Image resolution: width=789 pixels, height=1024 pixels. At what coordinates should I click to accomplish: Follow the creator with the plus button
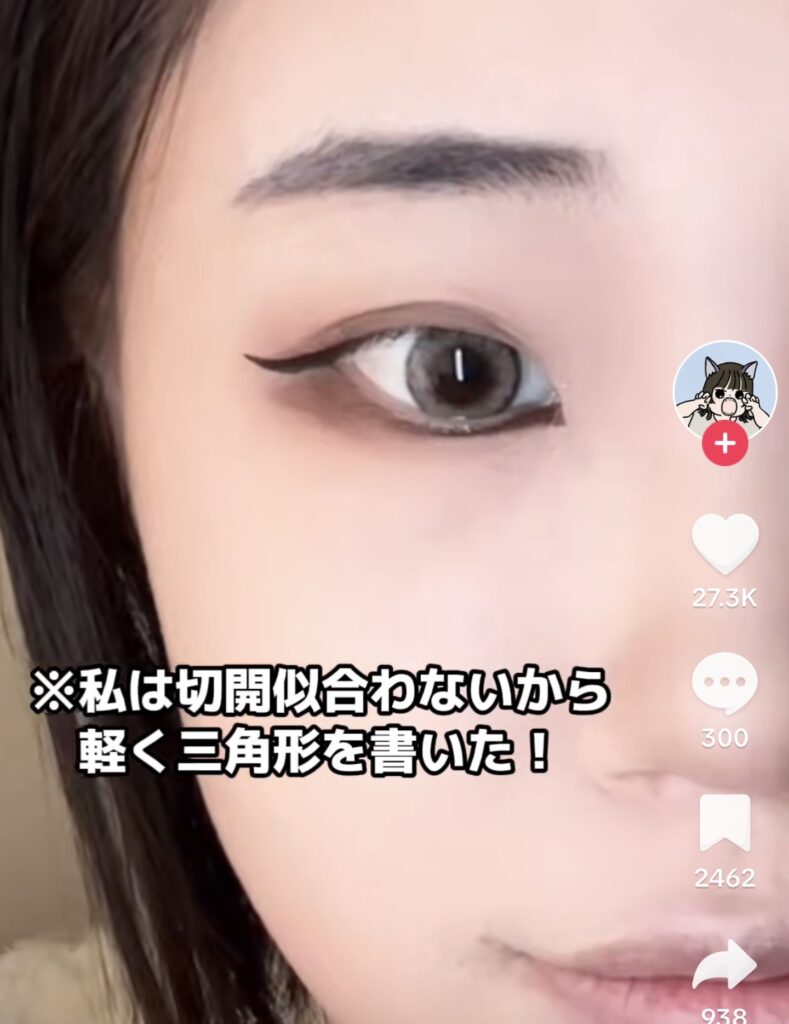(725, 443)
